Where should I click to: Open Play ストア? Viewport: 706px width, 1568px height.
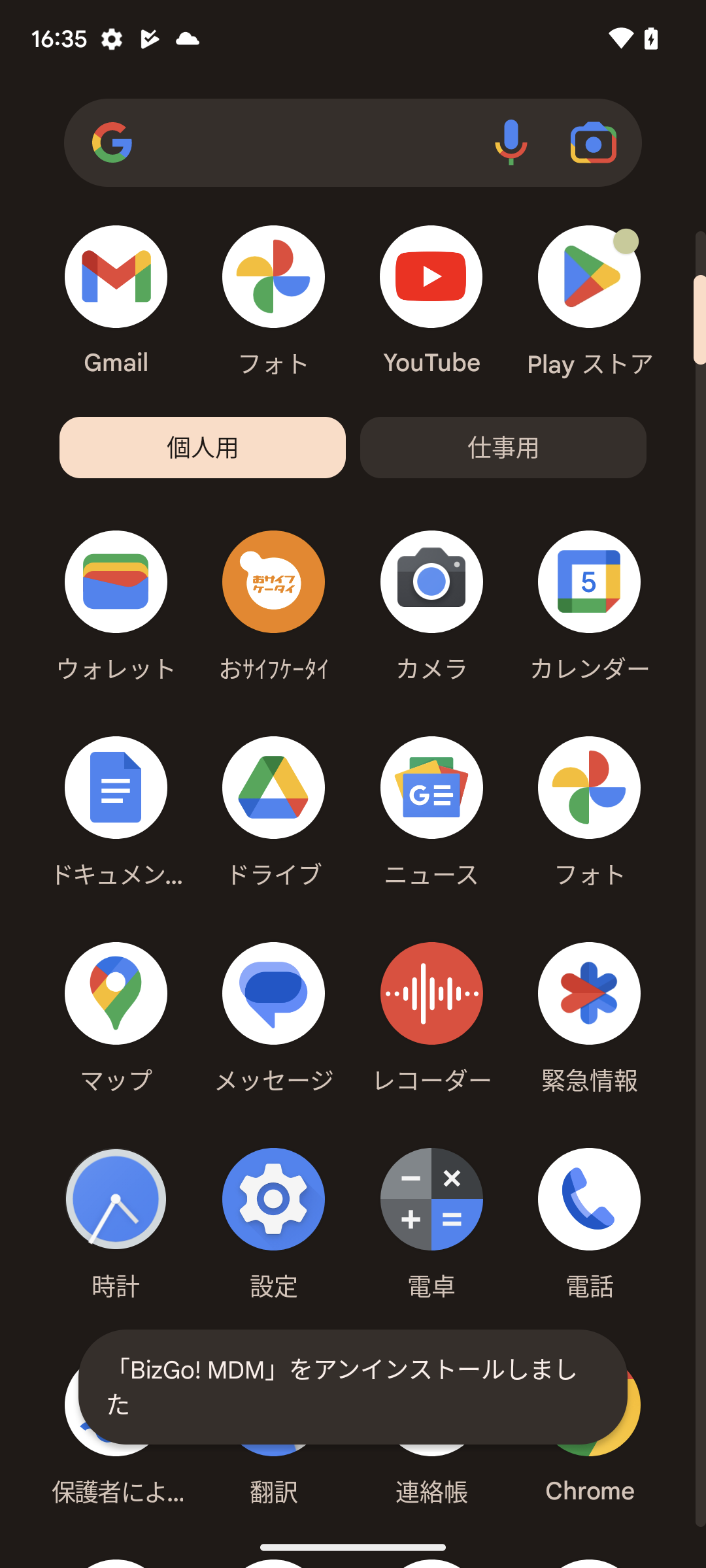point(589,277)
